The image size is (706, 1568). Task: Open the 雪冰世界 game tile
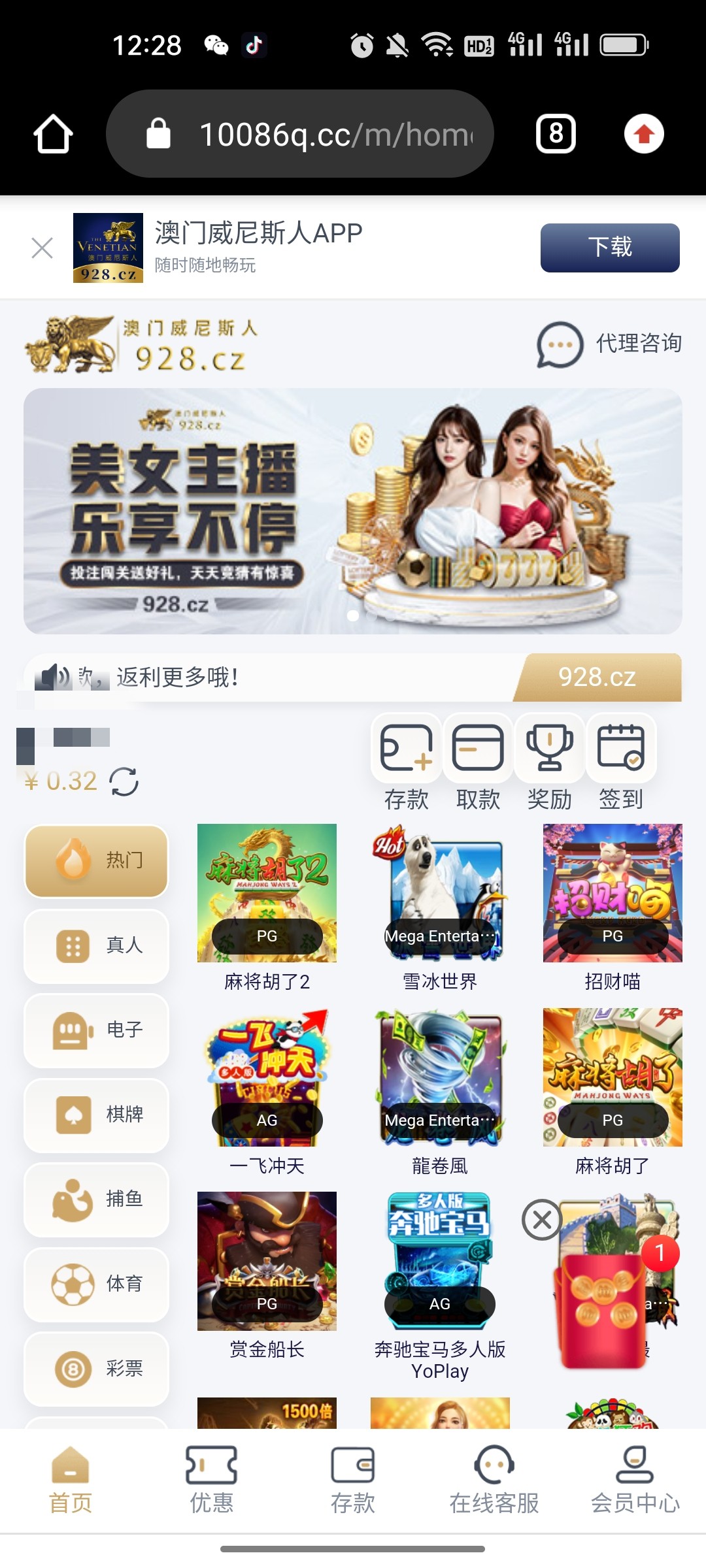pyautogui.click(x=439, y=894)
